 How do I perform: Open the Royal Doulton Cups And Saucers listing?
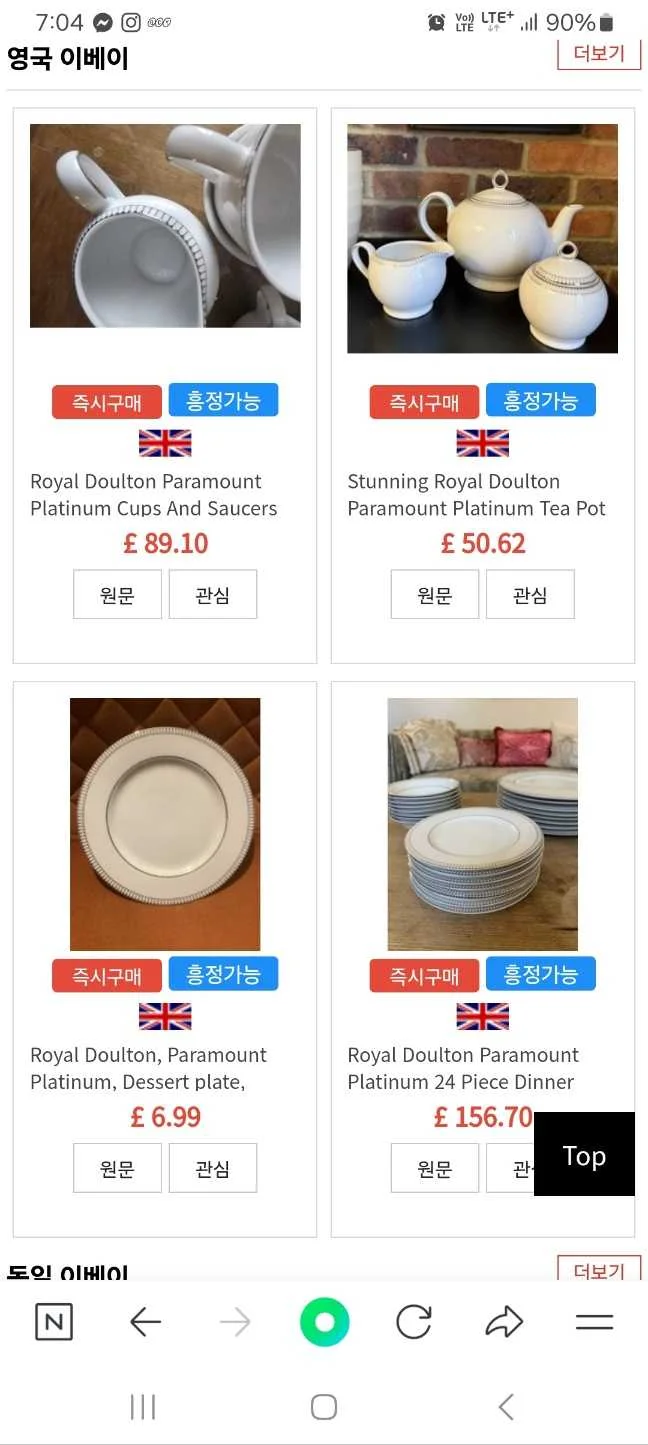153,494
